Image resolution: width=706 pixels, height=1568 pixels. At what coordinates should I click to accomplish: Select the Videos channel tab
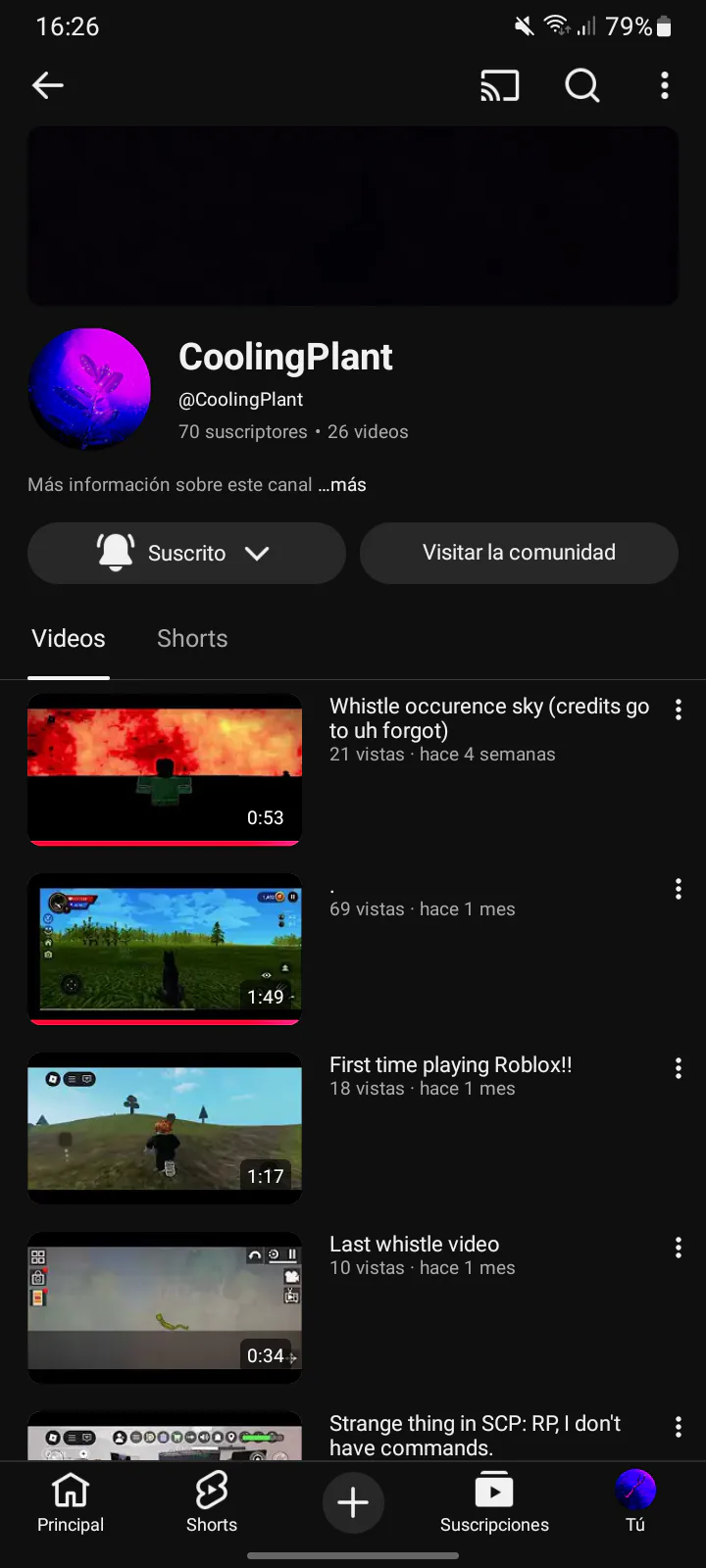(69, 639)
